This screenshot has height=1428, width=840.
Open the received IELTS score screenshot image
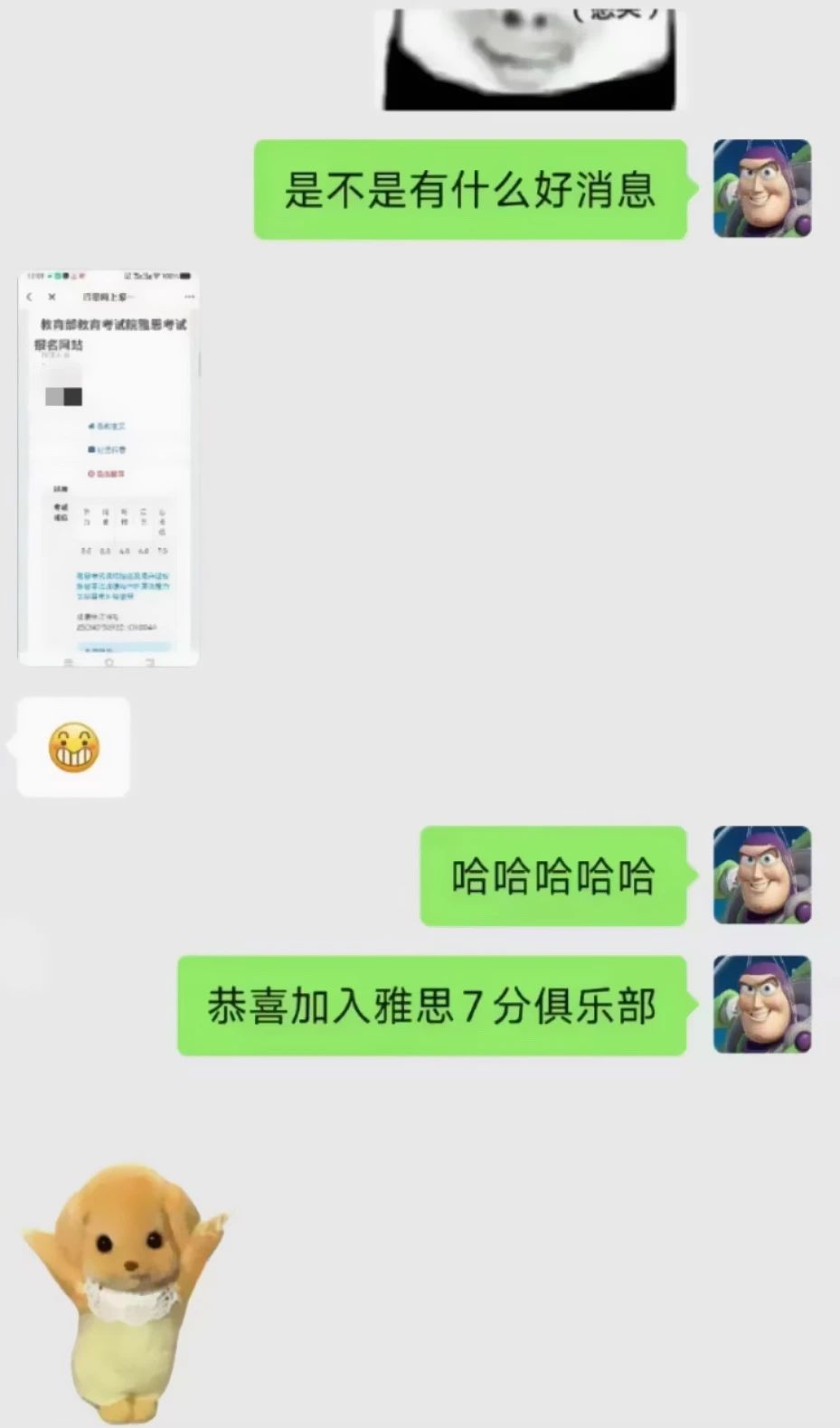click(x=109, y=468)
